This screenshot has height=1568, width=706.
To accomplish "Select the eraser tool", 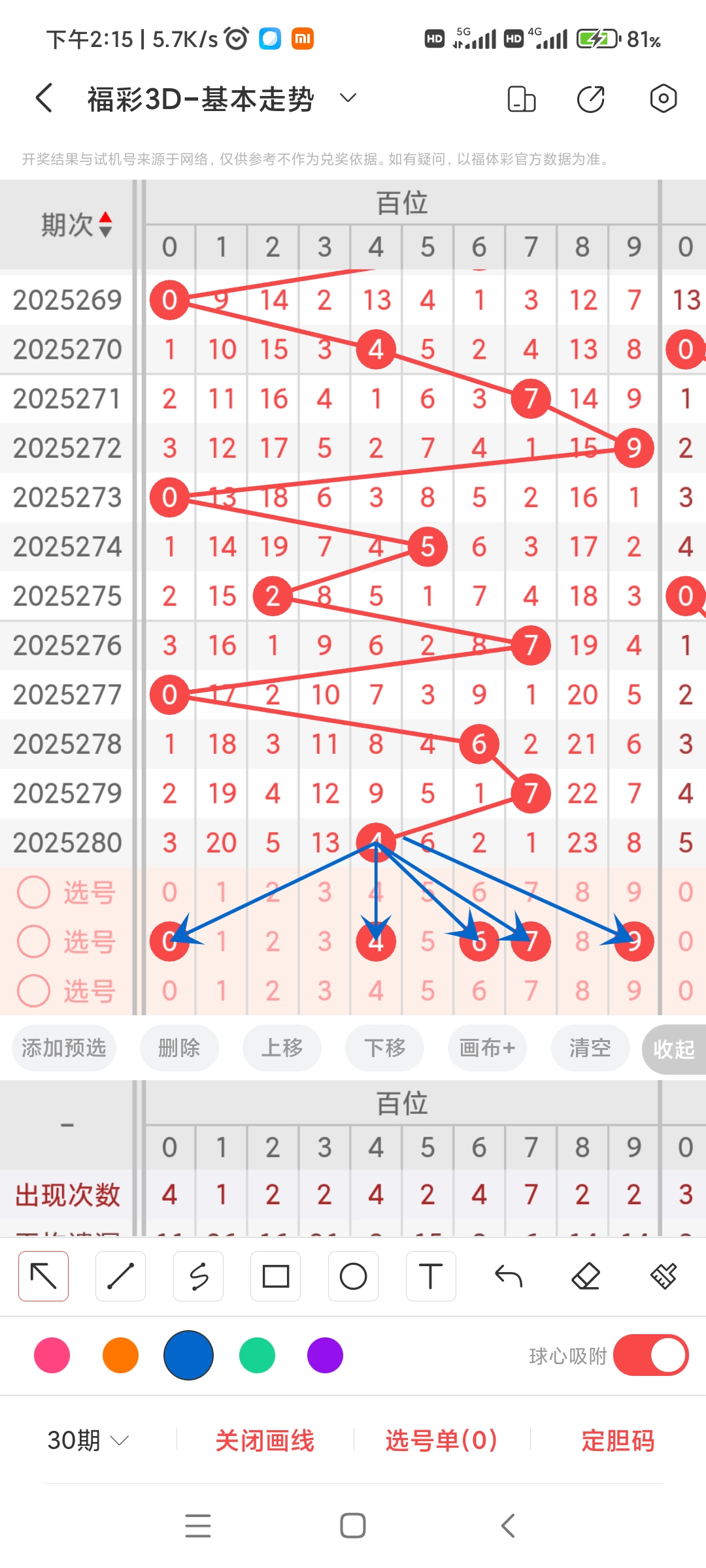I will pos(586,1275).
